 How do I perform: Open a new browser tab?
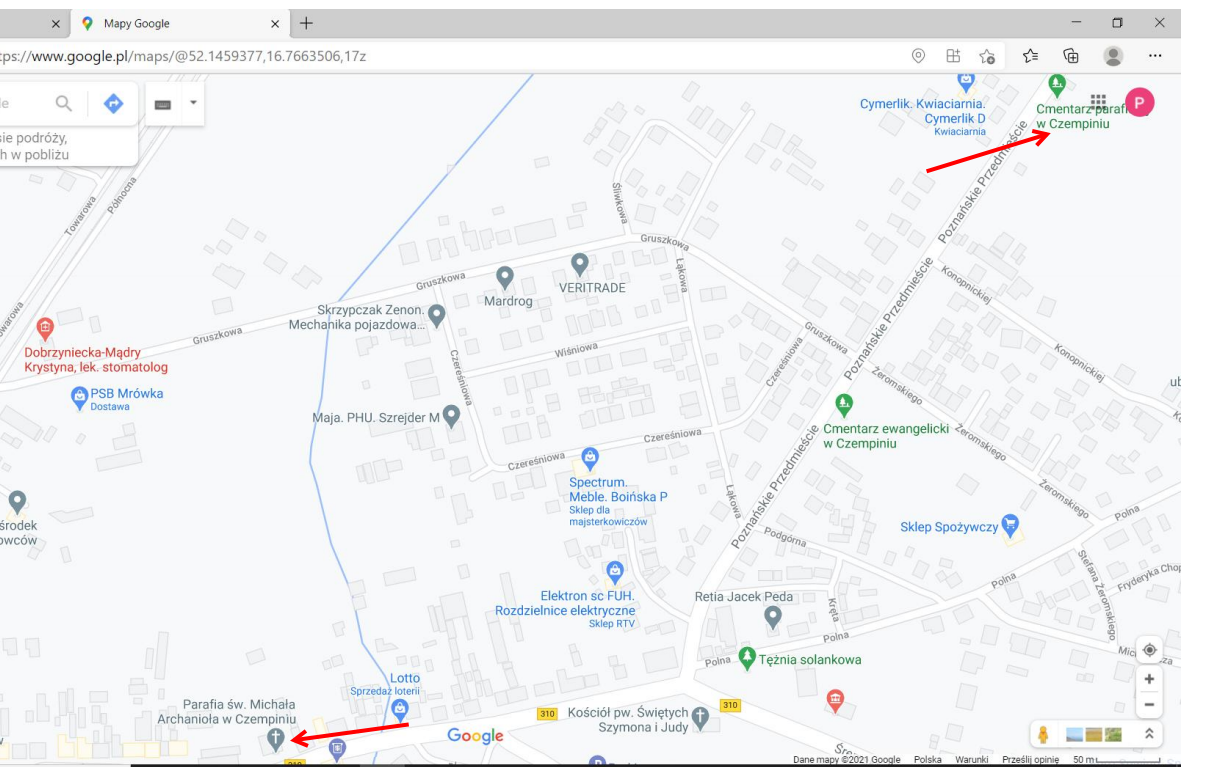pos(306,23)
